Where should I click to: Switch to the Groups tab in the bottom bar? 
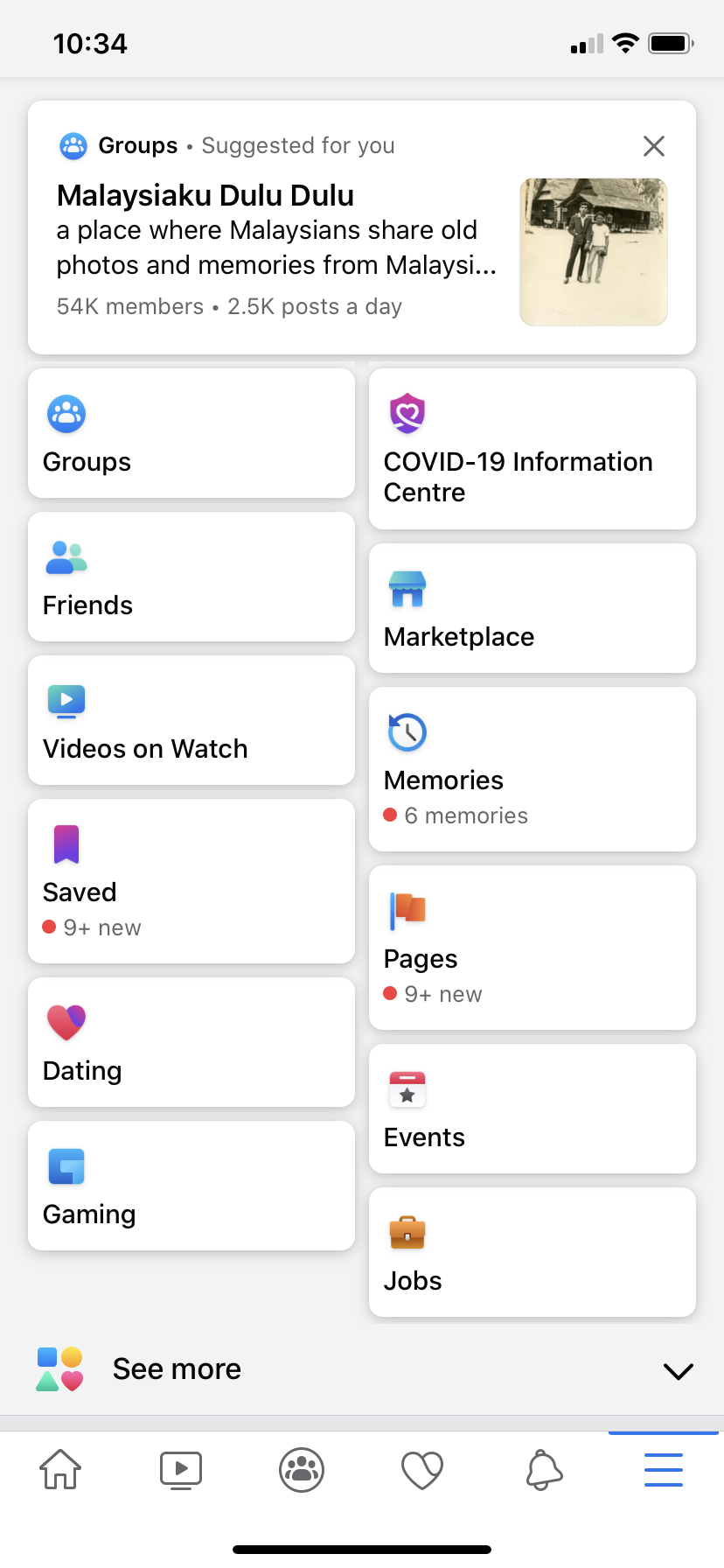tap(302, 1470)
